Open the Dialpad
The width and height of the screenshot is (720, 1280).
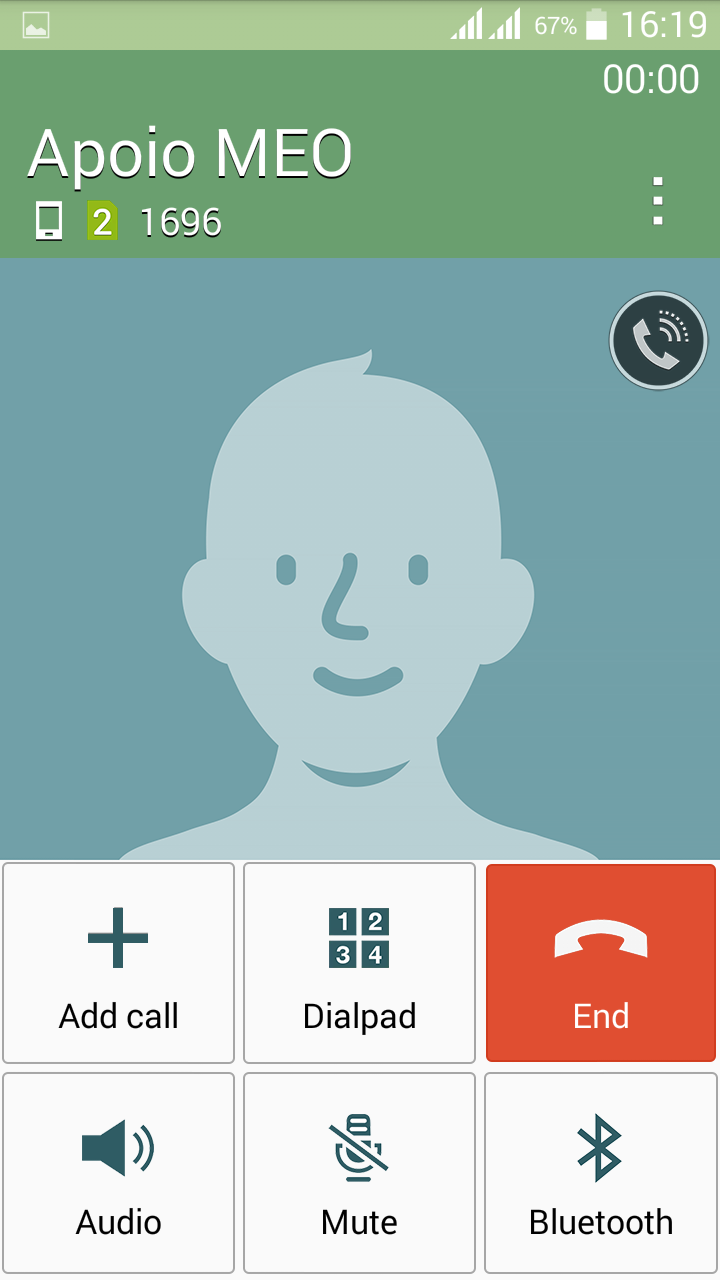click(359, 963)
